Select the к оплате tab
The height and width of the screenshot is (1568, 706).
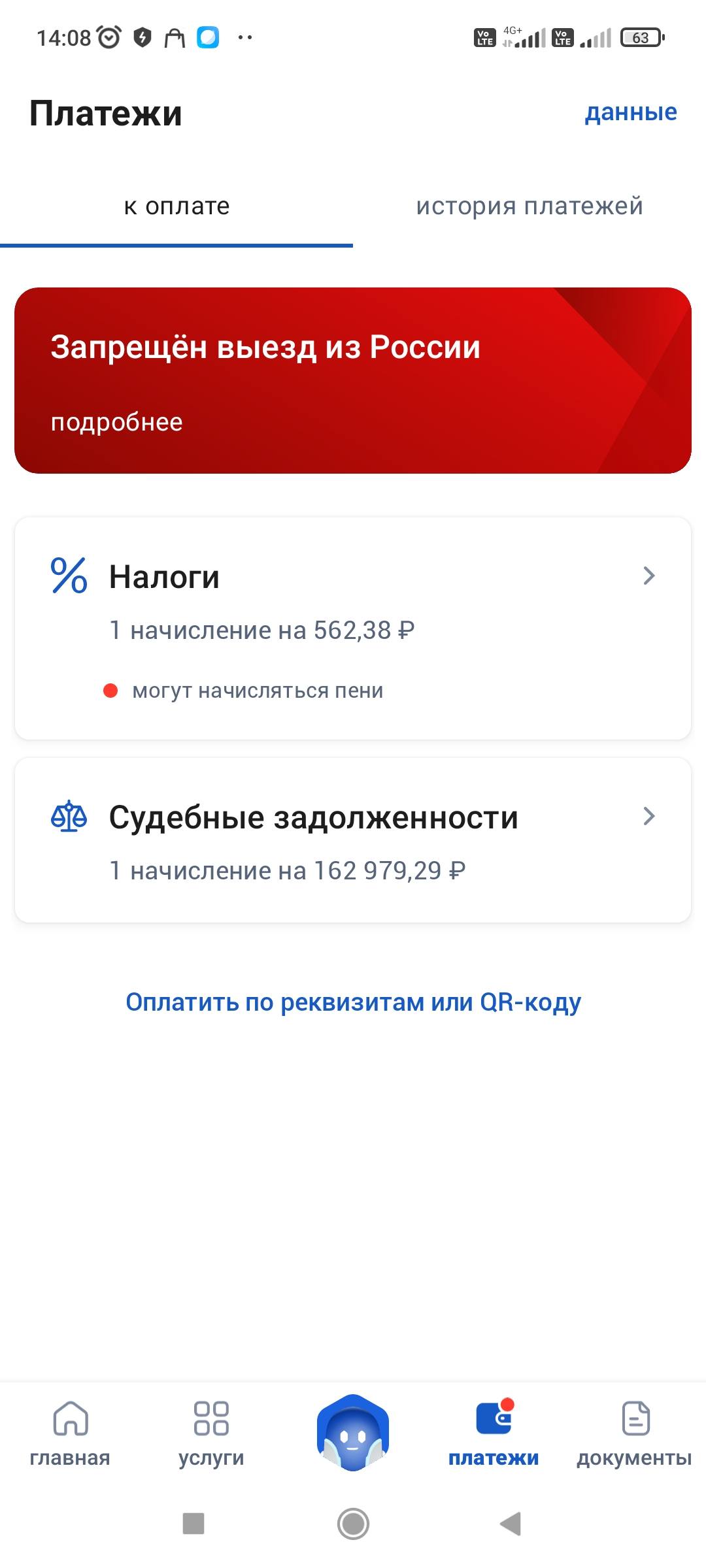tap(175, 206)
